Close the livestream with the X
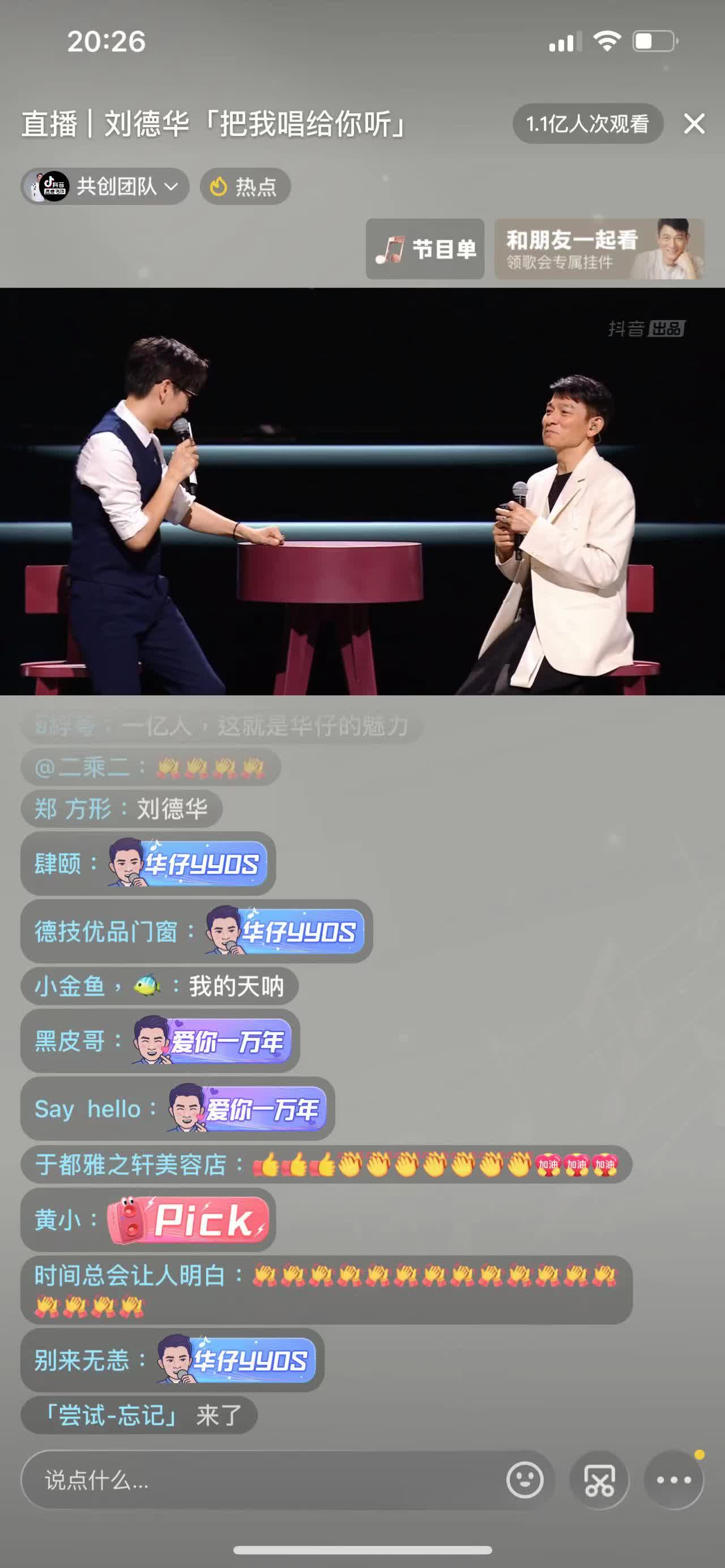Image resolution: width=725 pixels, height=1568 pixels. (694, 123)
